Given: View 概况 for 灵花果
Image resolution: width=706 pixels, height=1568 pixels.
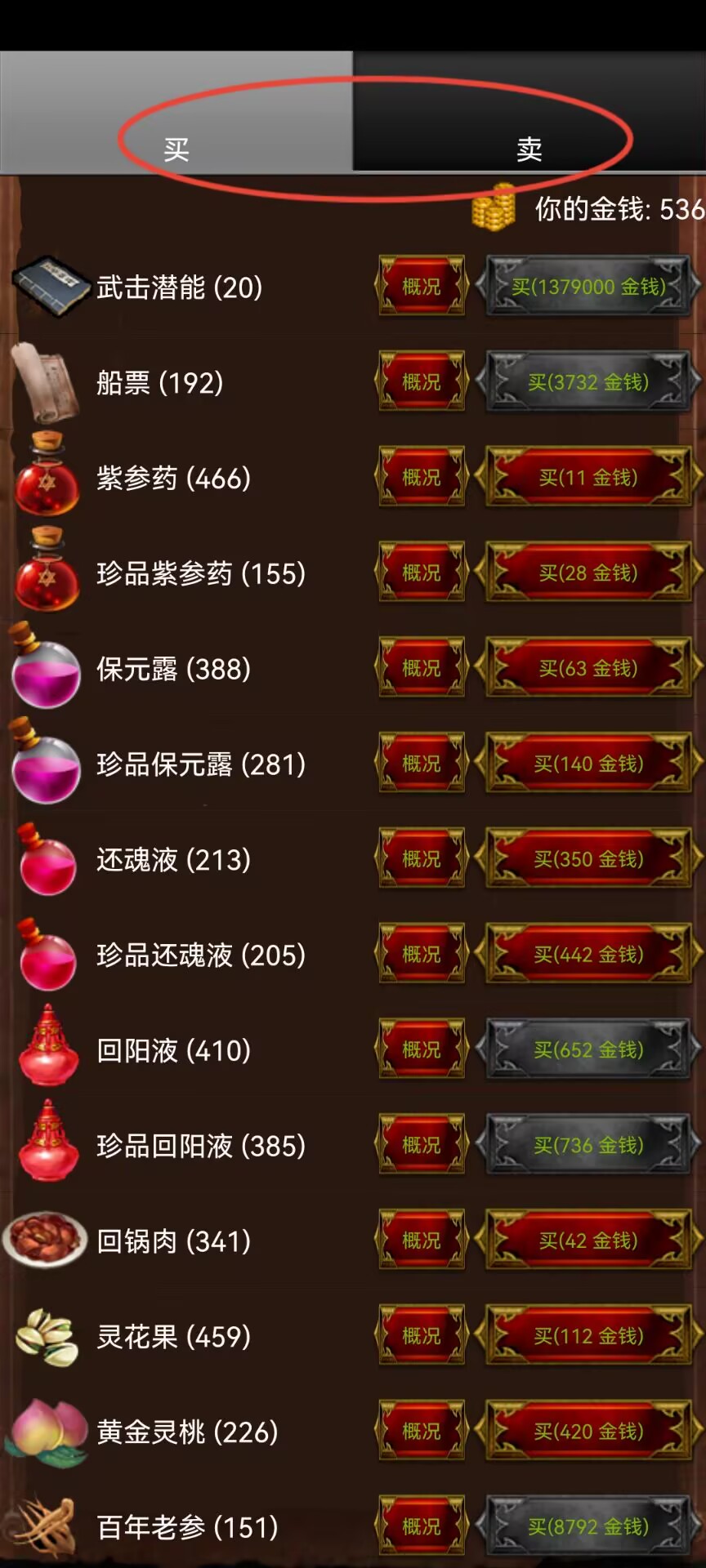Looking at the screenshot, I should (421, 1336).
